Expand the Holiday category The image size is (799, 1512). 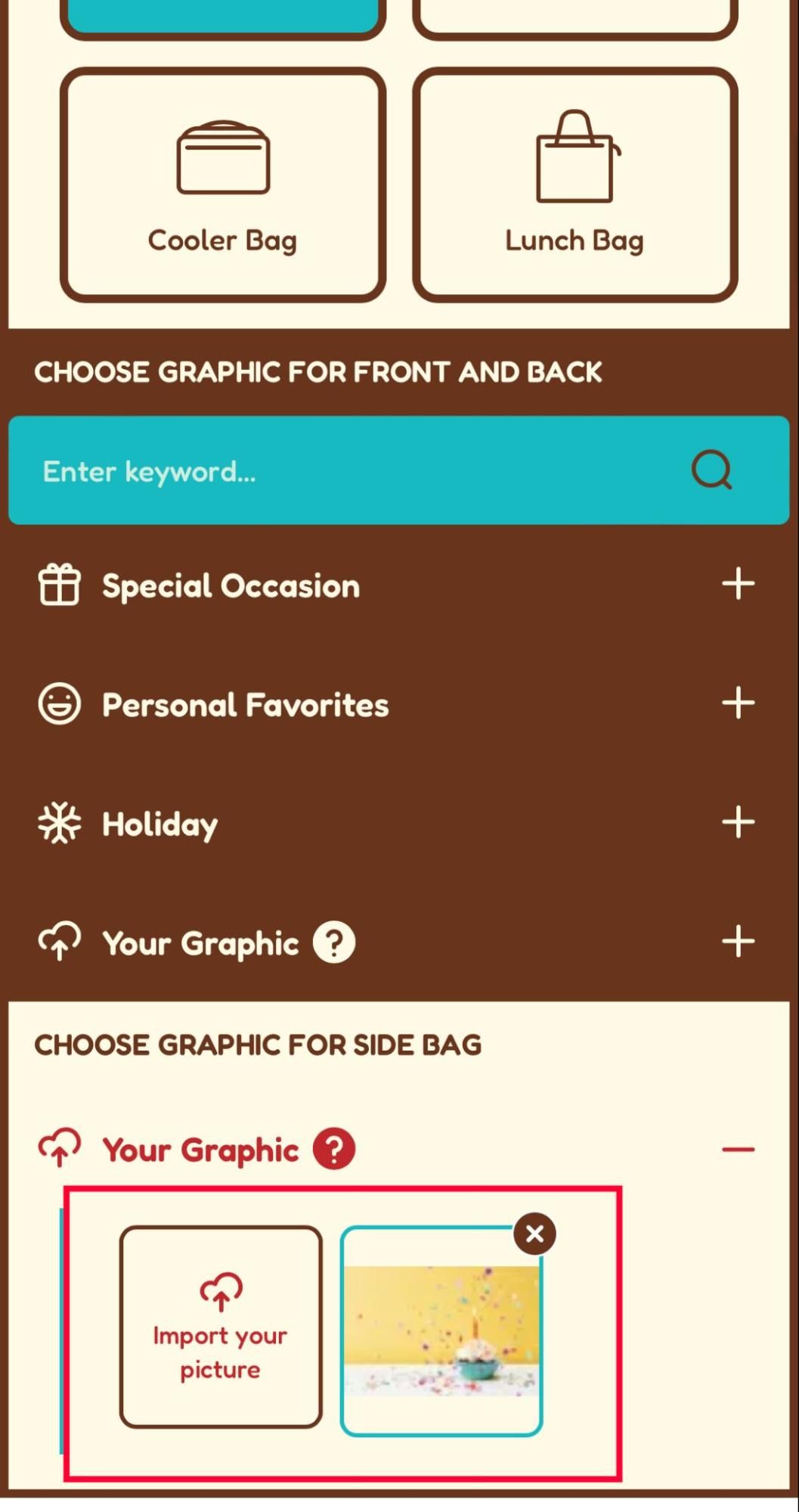(738, 823)
